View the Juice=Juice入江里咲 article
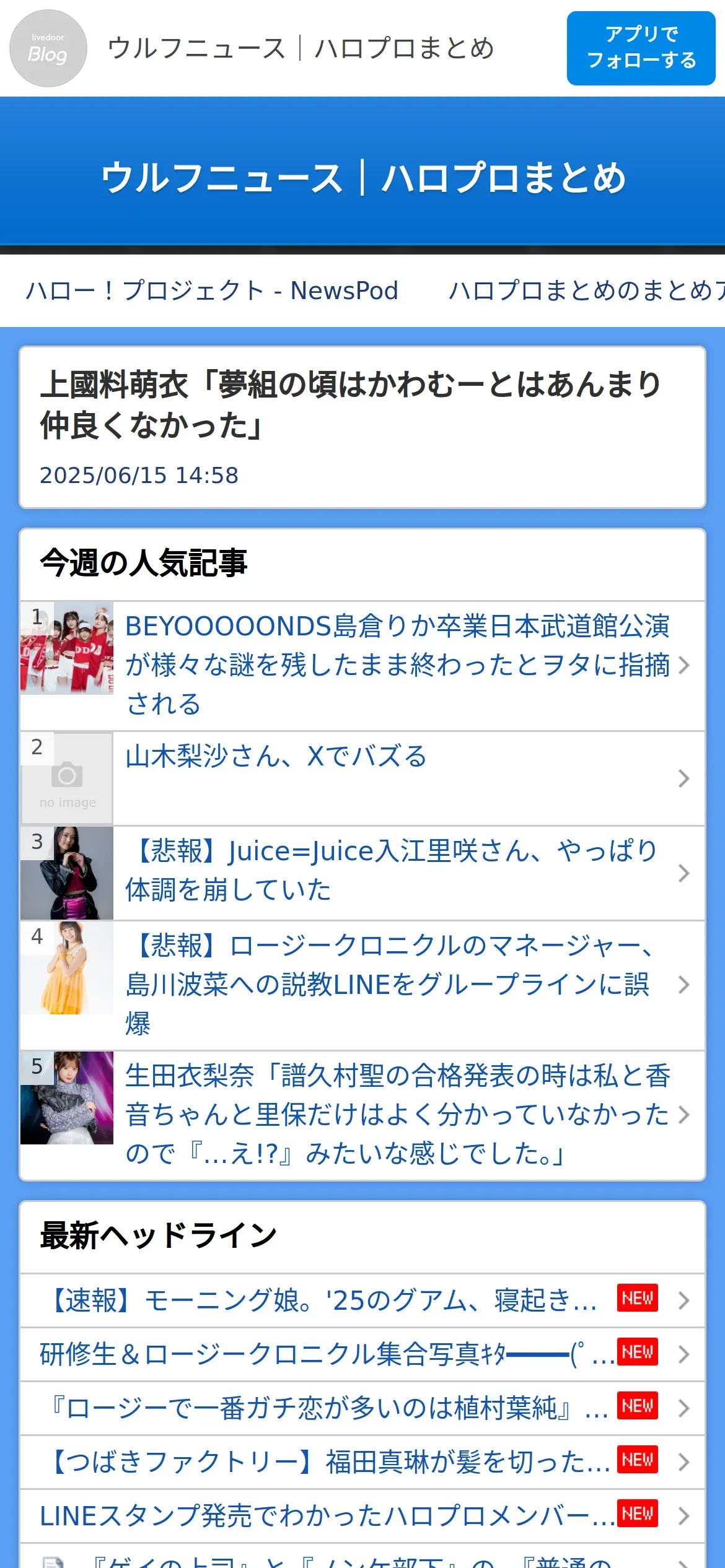Image resolution: width=725 pixels, height=1568 pixels. click(392, 870)
